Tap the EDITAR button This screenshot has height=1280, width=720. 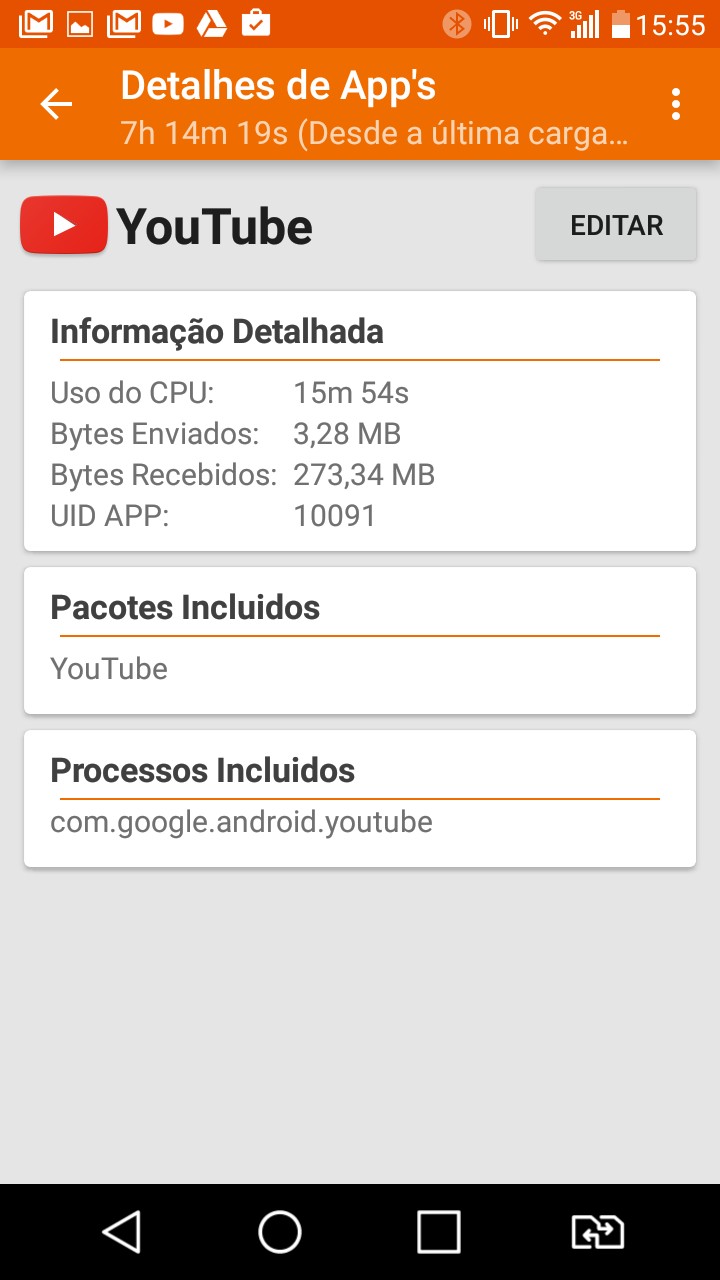pyautogui.click(x=616, y=225)
